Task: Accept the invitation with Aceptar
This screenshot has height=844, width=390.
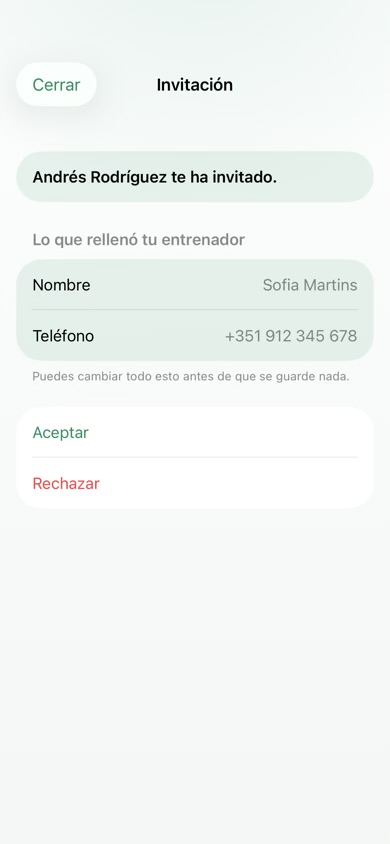Action: click(x=195, y=432)
